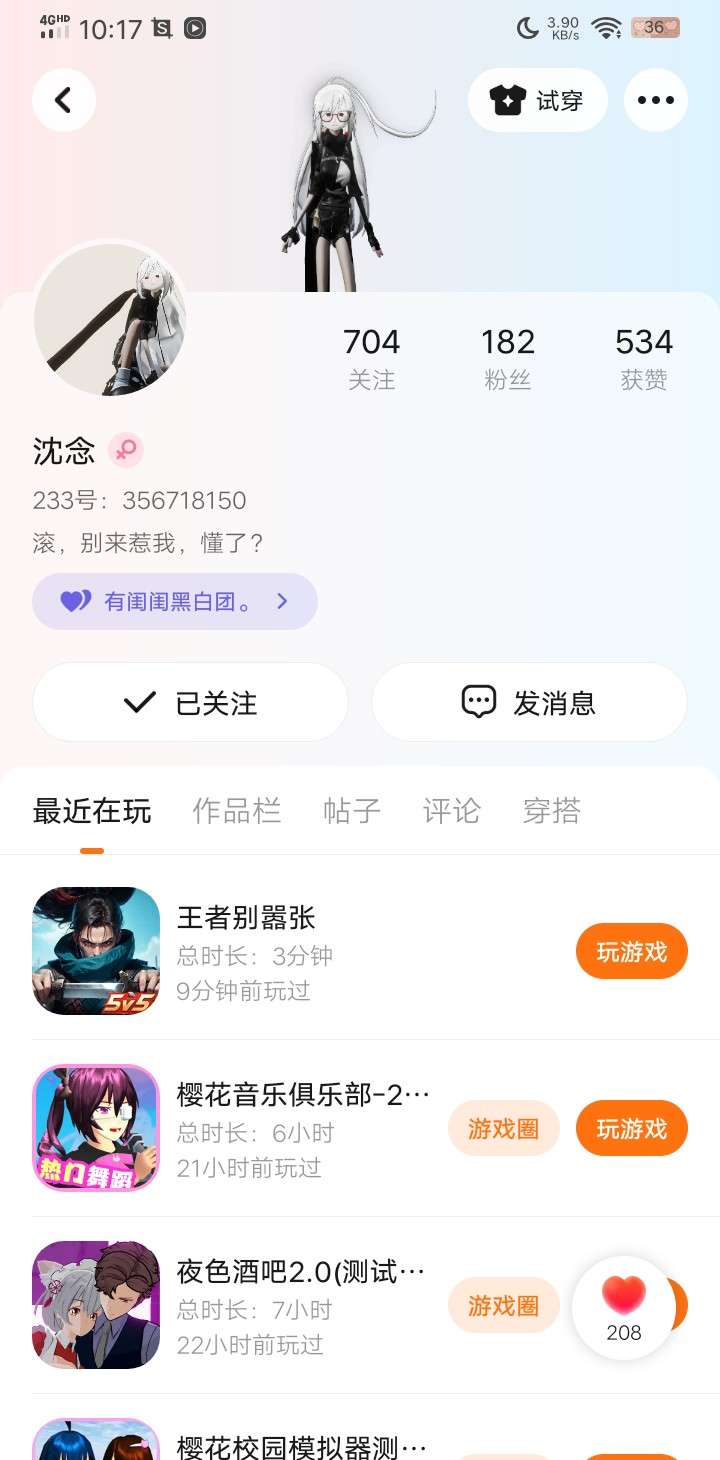Play the game 王者别嚣张
Image resolution: width=720 pixels, height=1460 pixels.
(631, 952)
